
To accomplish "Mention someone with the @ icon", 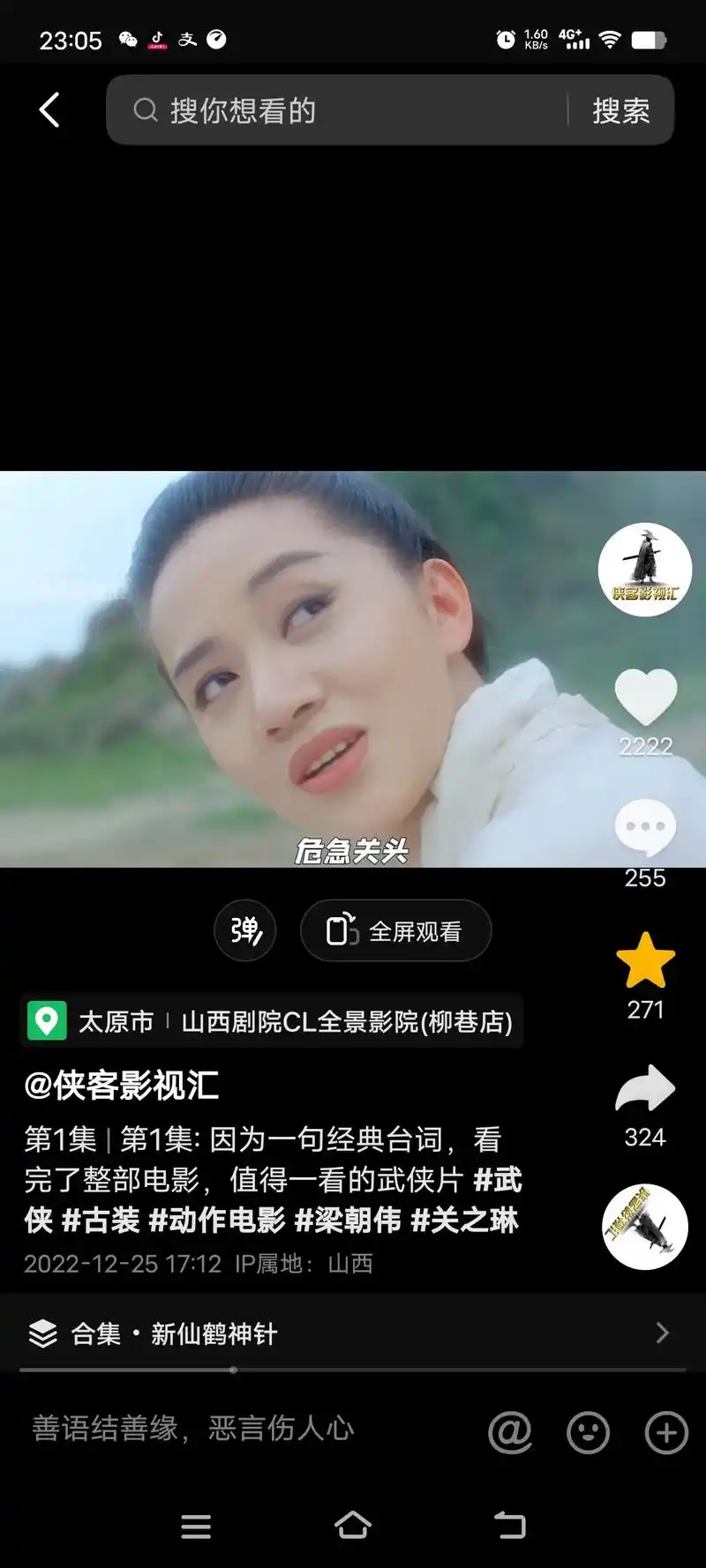I will click(x=510, y=1430).
